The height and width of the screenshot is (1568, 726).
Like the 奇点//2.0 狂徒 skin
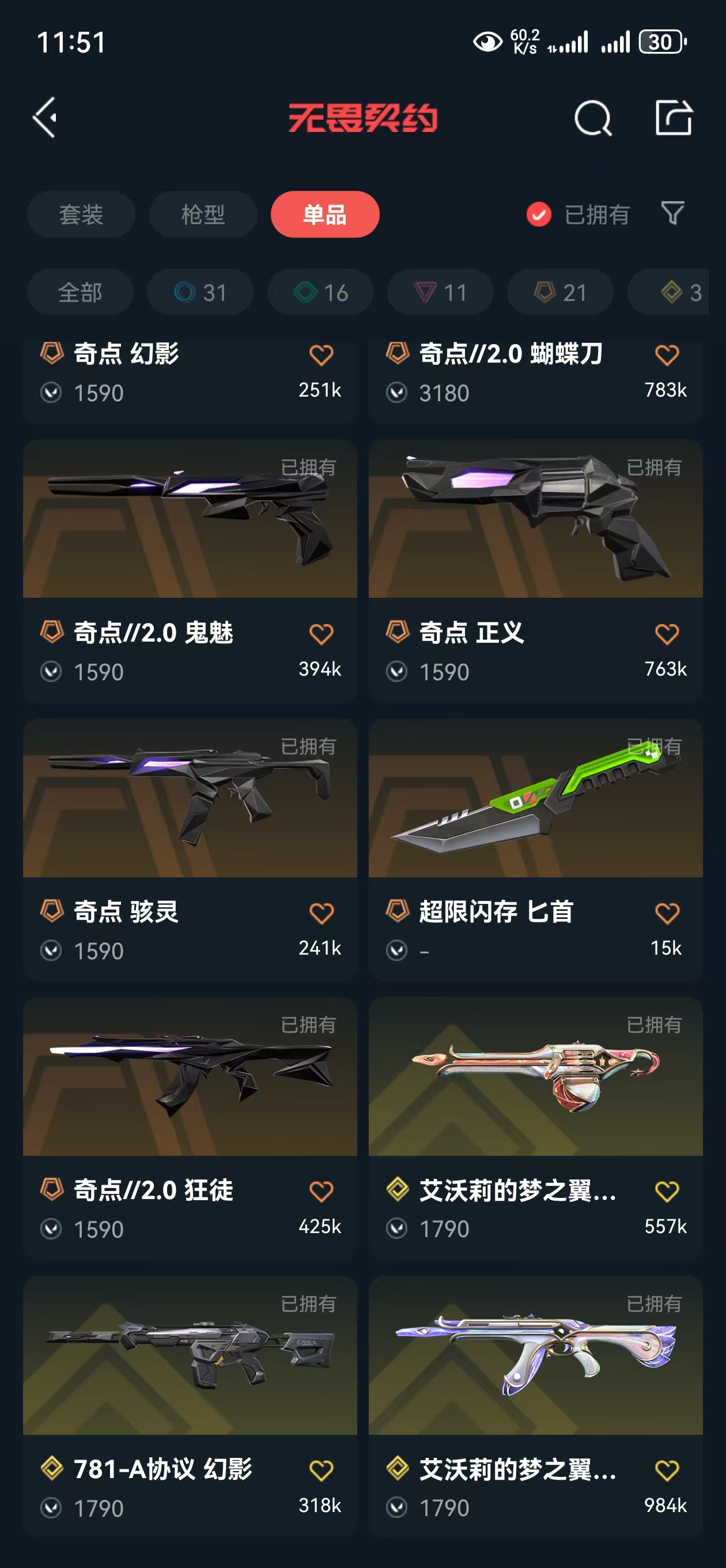coord(322,1191)
